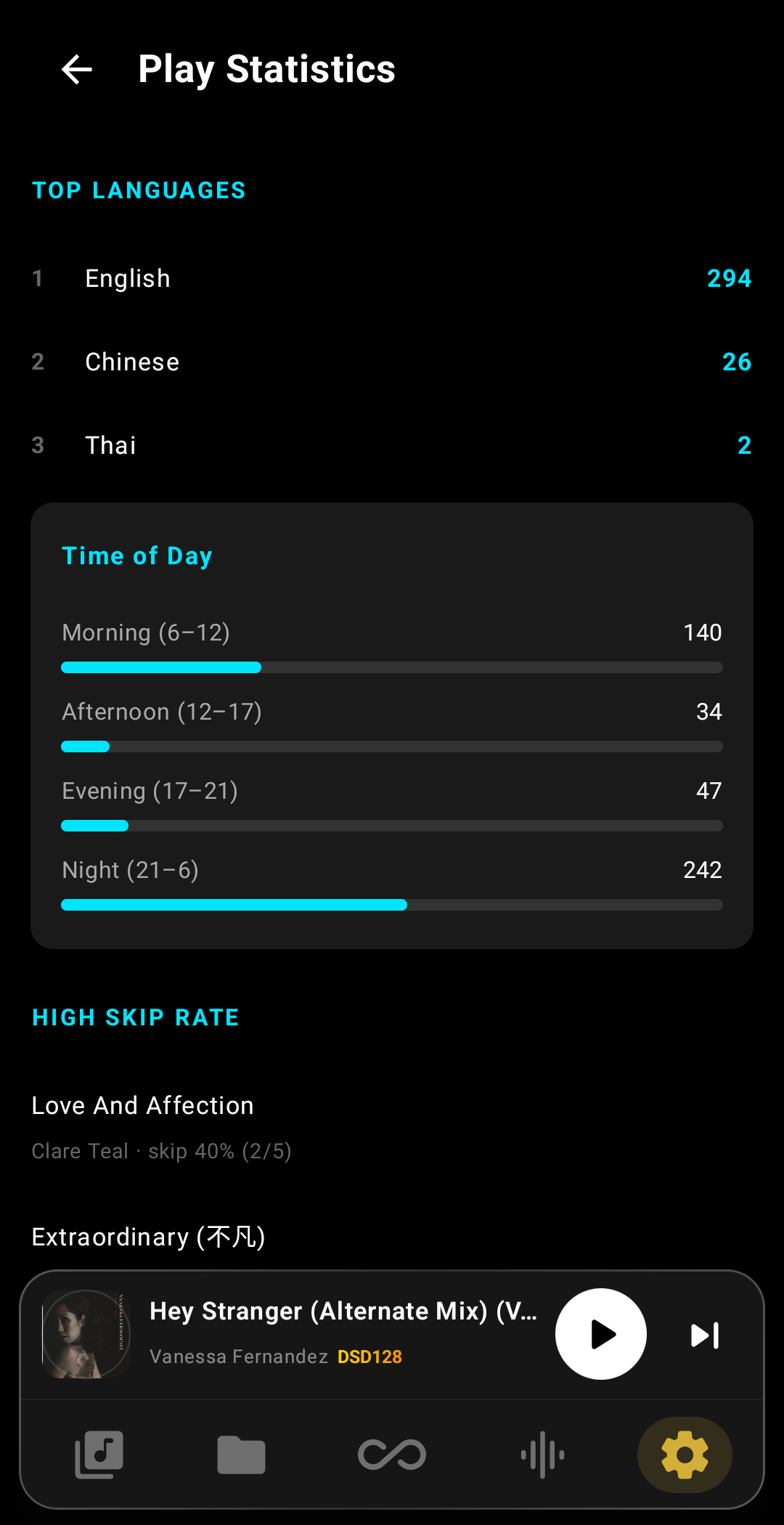The image size is (784, 1525).
Task: Skip to the next track
Action: (704, 1335)
